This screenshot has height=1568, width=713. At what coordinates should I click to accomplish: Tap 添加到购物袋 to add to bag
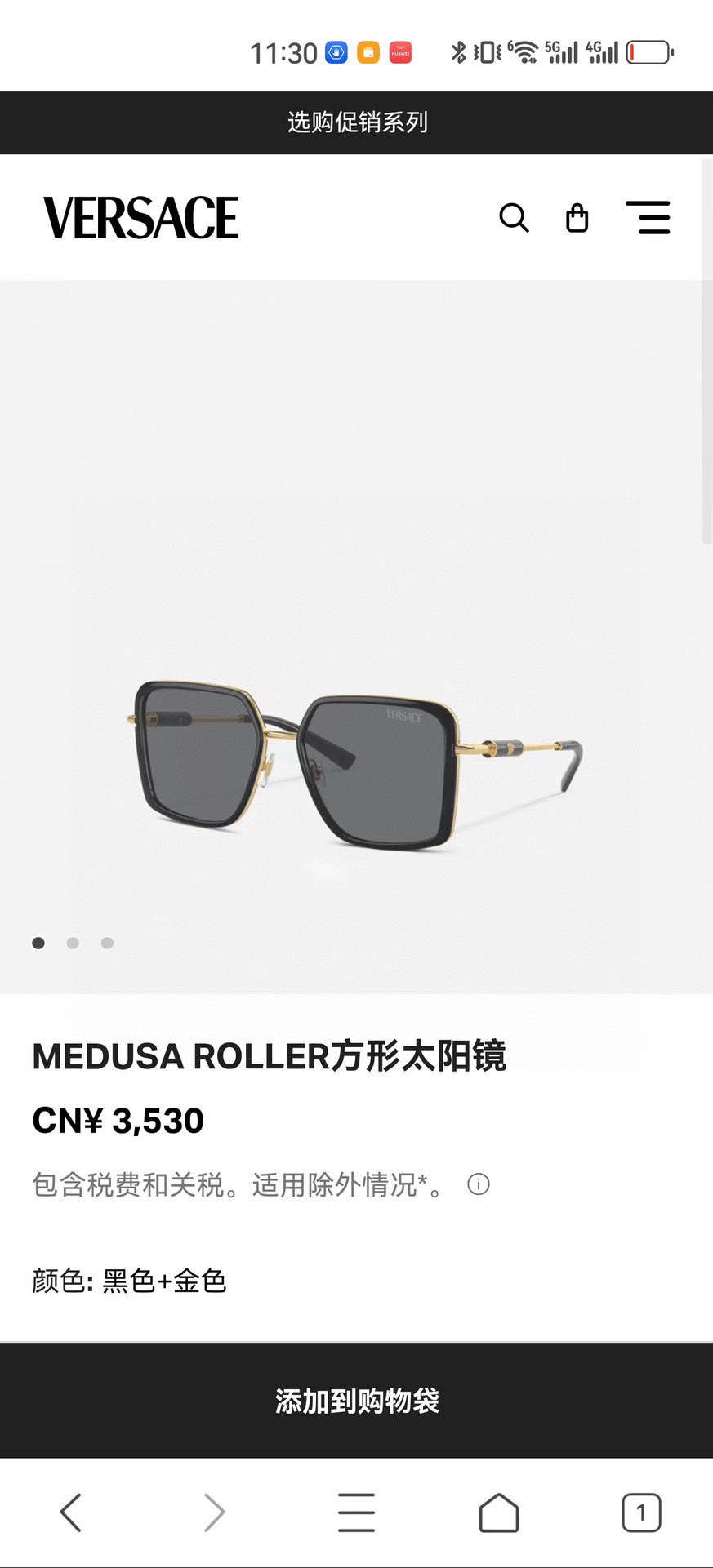point(357,1401)
